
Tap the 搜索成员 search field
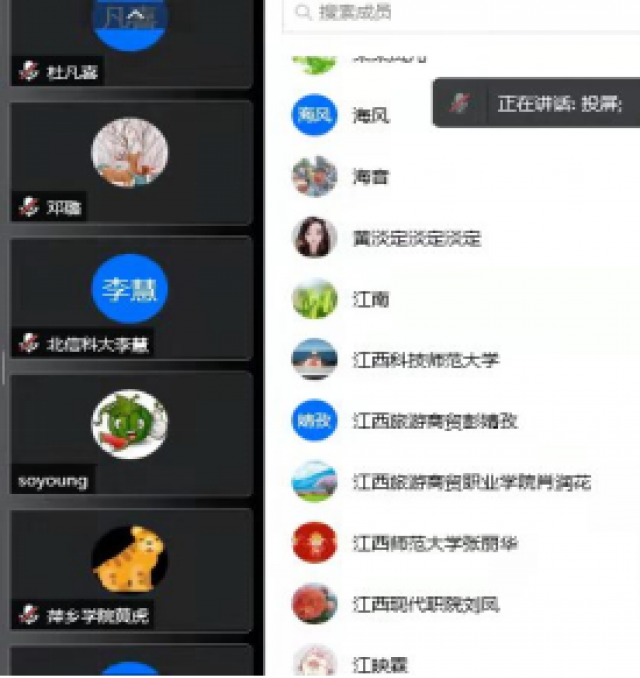(460, 13)
